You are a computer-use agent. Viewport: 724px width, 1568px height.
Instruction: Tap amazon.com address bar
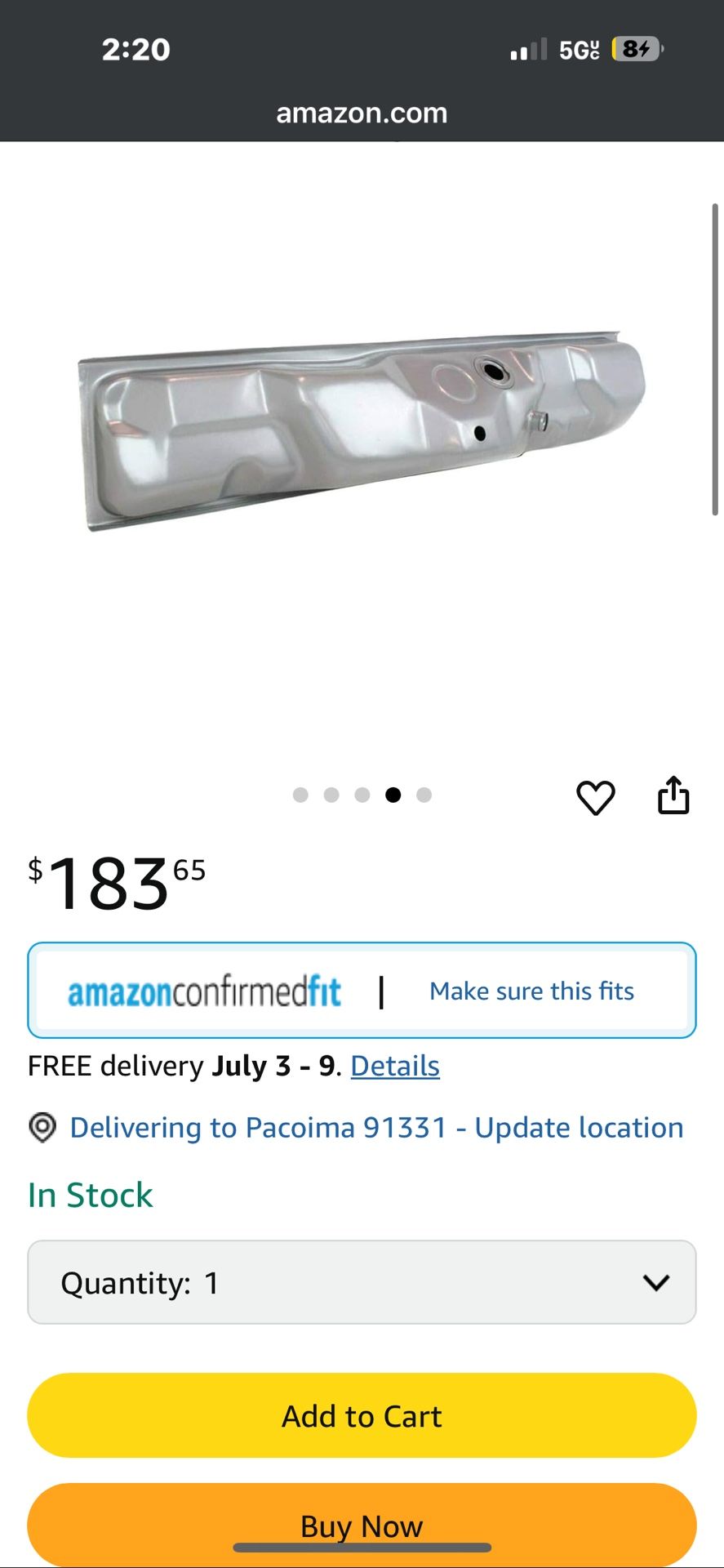(362, 113)
